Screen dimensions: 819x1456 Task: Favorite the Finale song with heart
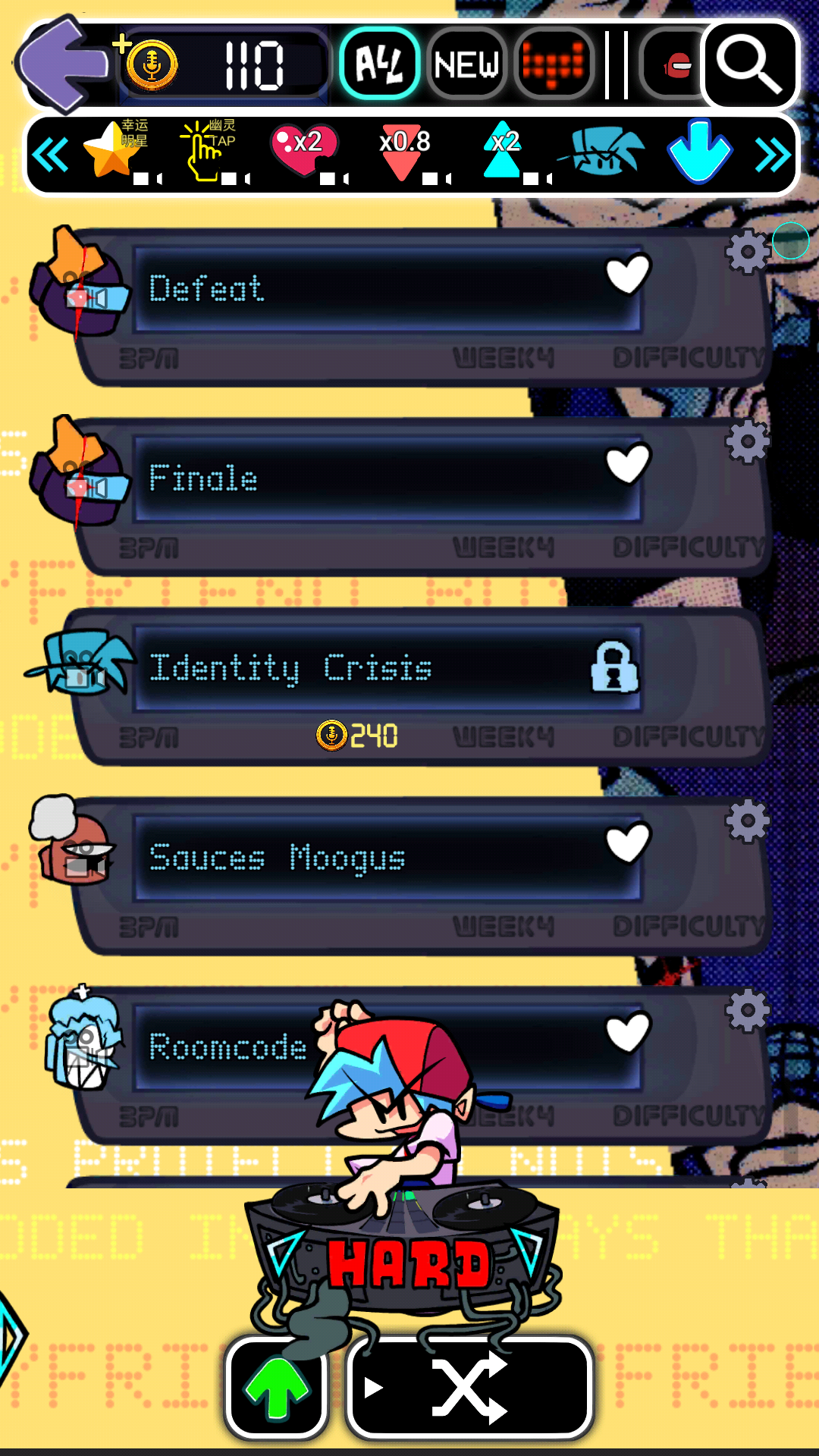click(x=628, y=464)
